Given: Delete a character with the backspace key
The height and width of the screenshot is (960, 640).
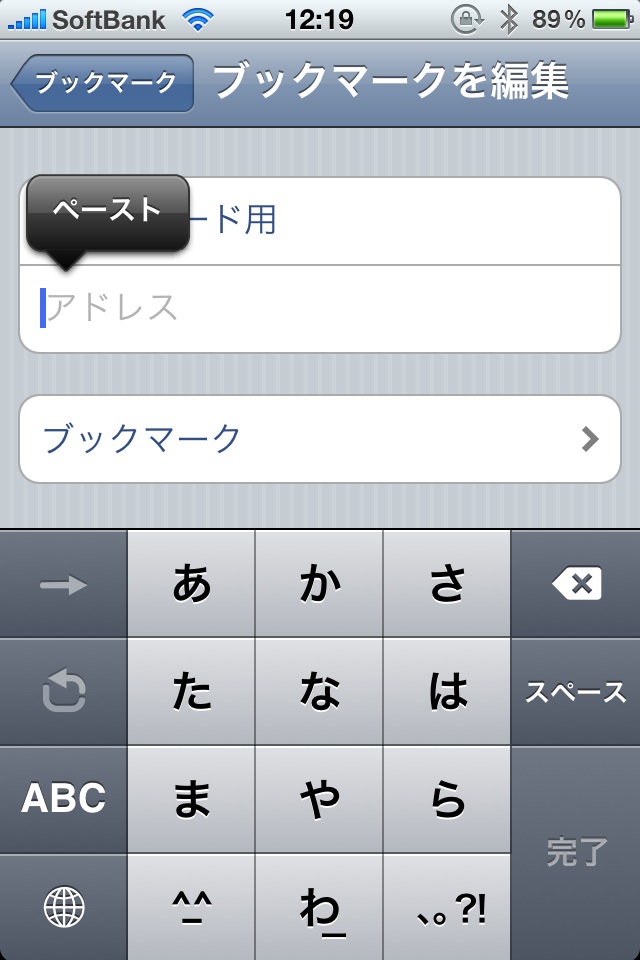Looking at the screenshot, I should click(x=576, y=584).
